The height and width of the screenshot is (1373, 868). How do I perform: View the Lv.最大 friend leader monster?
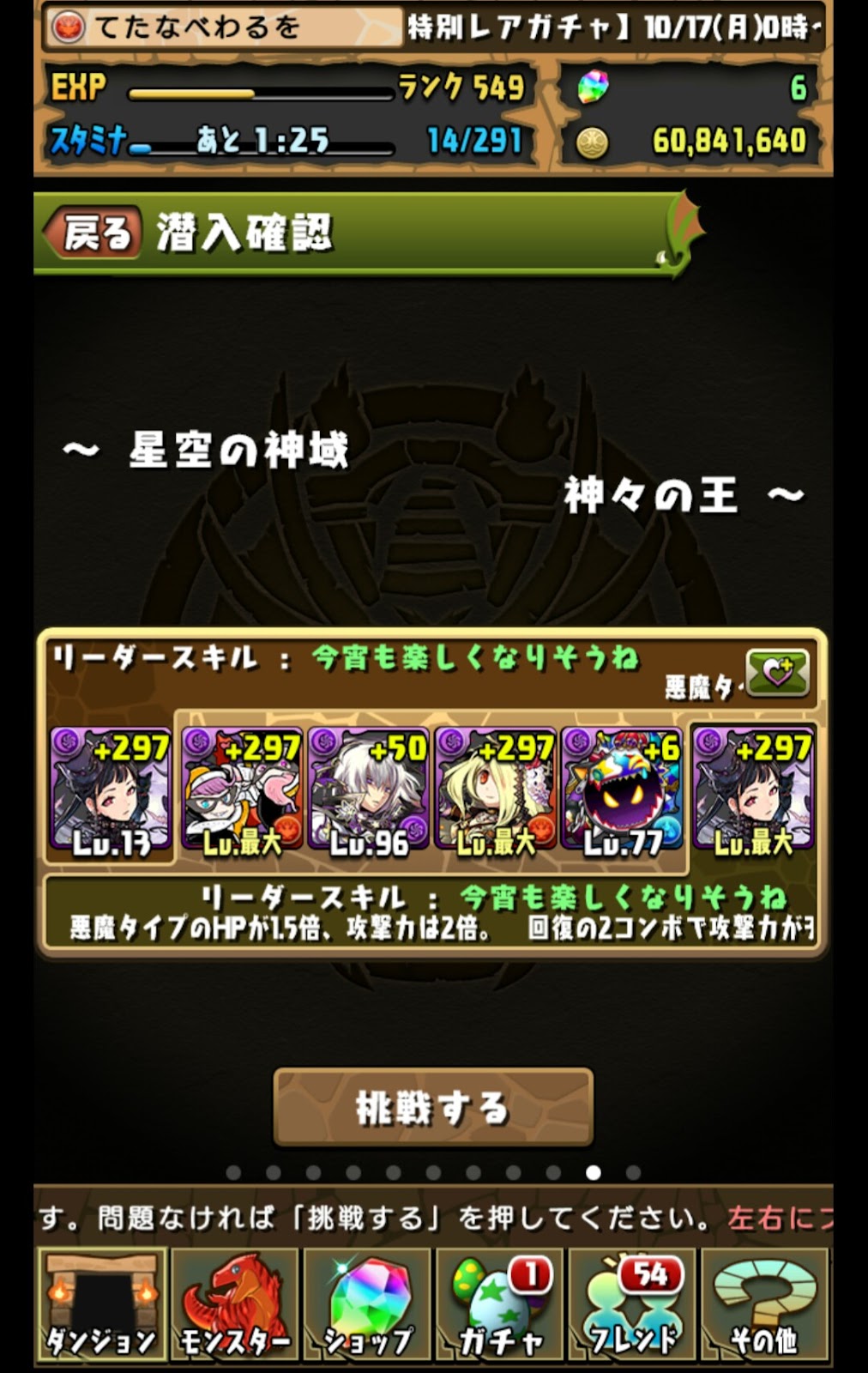754,793
